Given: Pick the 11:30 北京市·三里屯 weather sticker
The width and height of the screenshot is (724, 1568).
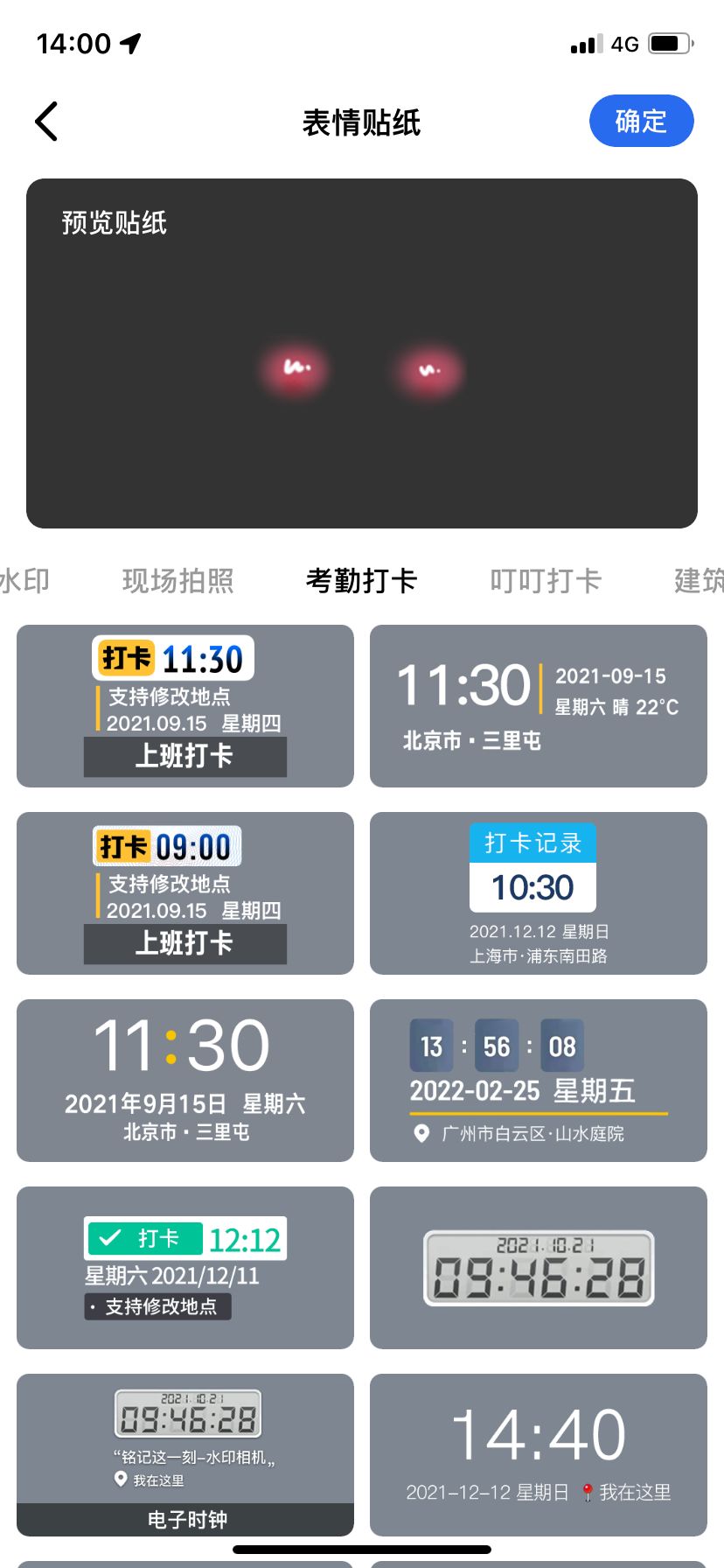Looking at the screenshot, I should click(x=538, y=706).
